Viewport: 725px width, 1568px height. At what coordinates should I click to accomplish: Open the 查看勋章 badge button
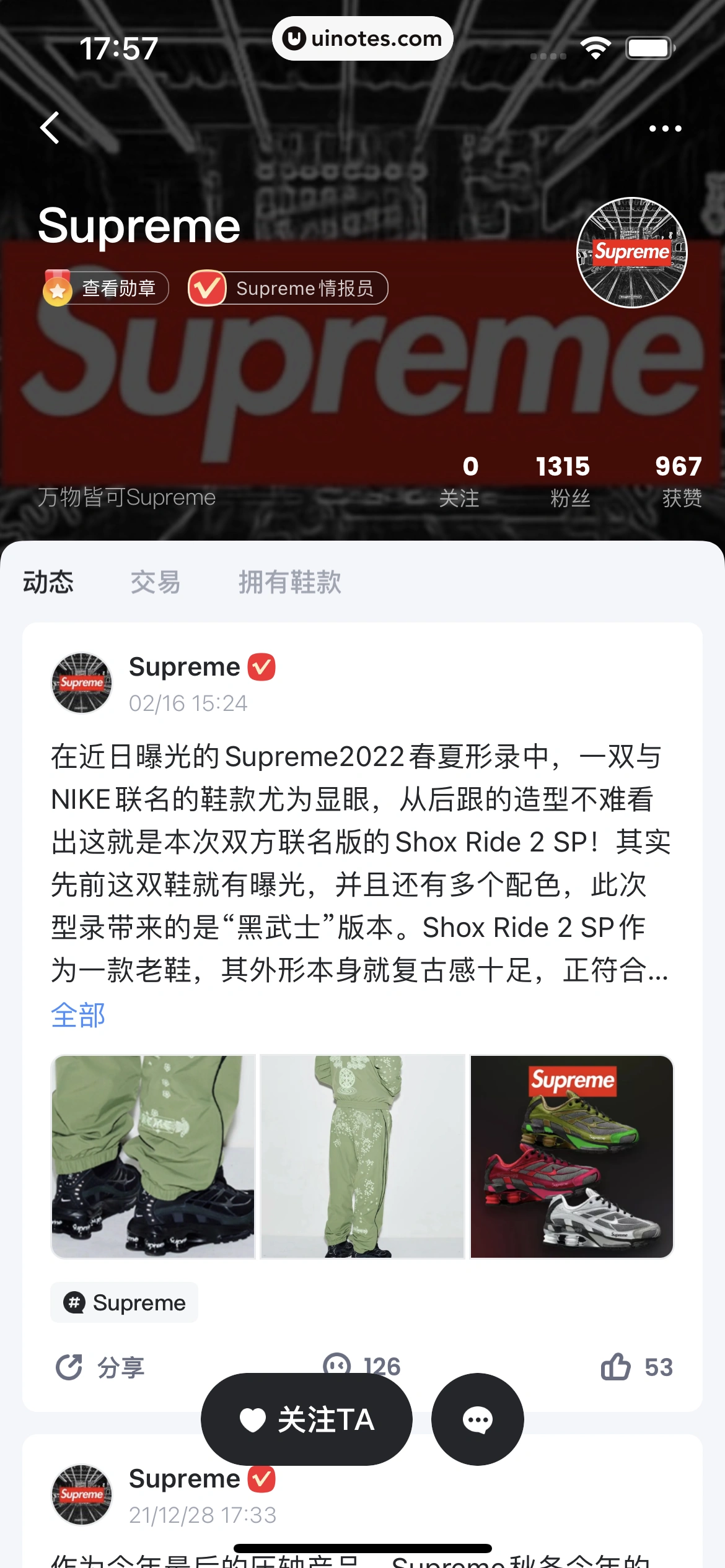tap(106, 289)
